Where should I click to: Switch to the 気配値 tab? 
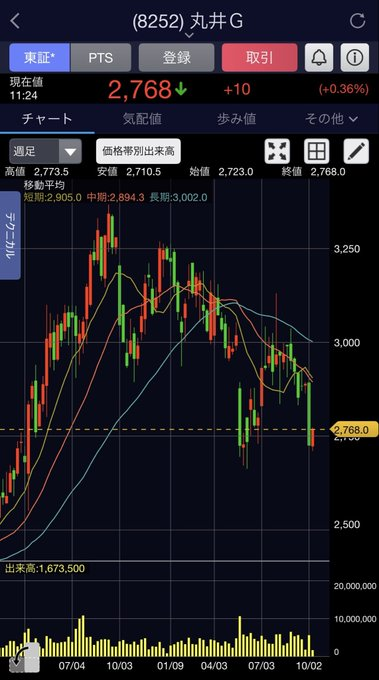tap(142, 119)
